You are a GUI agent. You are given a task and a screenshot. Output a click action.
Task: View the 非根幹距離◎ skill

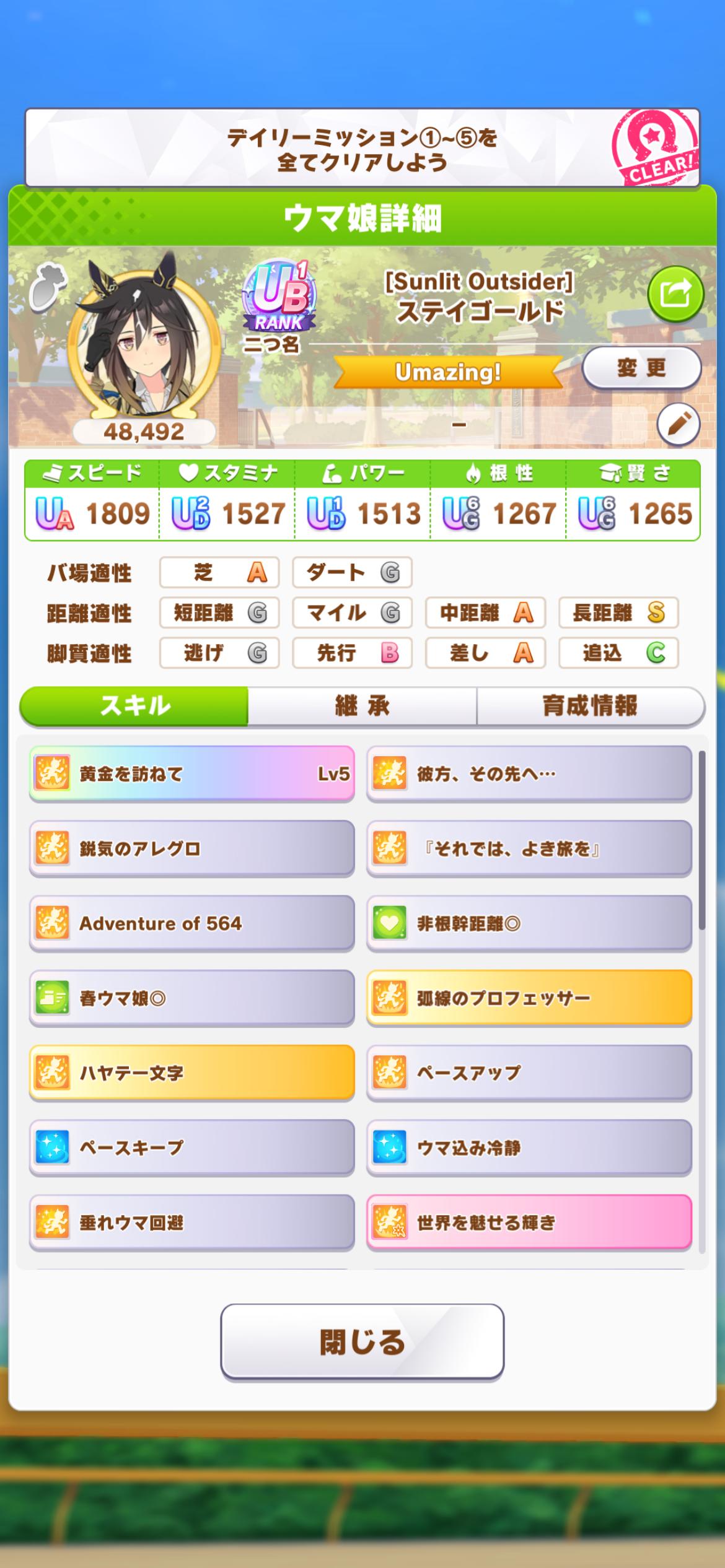[529, 923]
